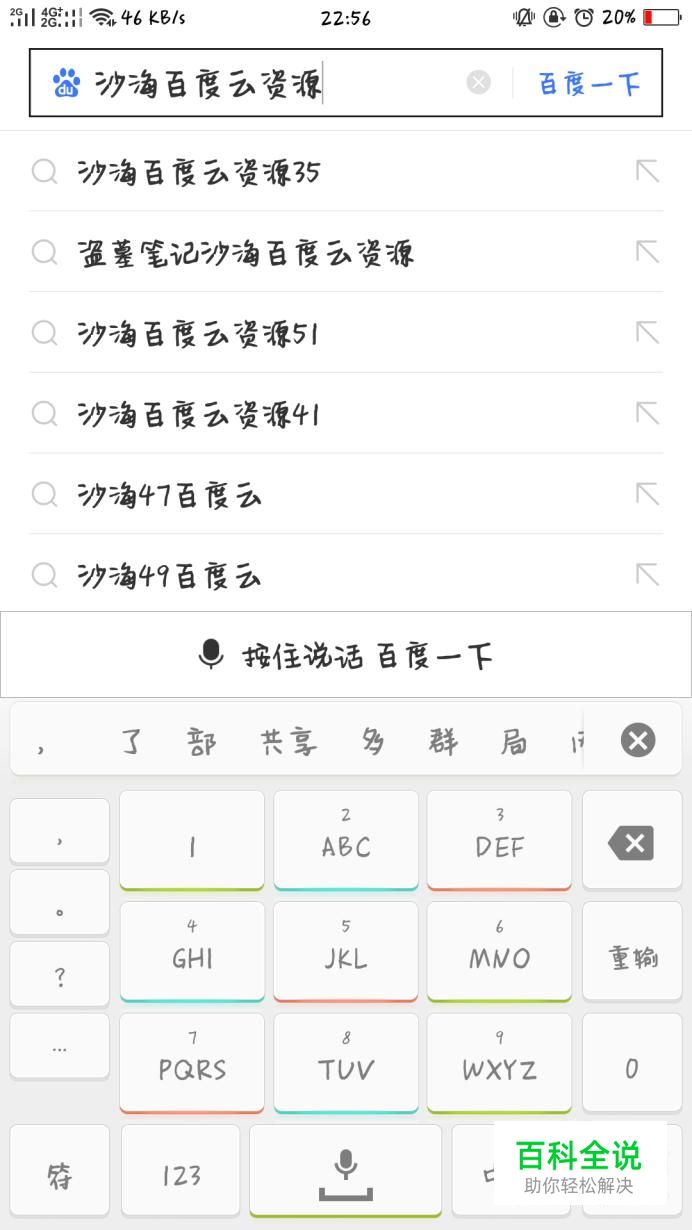The image size is (692, 1230).
Task: Tap the 重输 re-enter key
Action: [x=633, y=957]
